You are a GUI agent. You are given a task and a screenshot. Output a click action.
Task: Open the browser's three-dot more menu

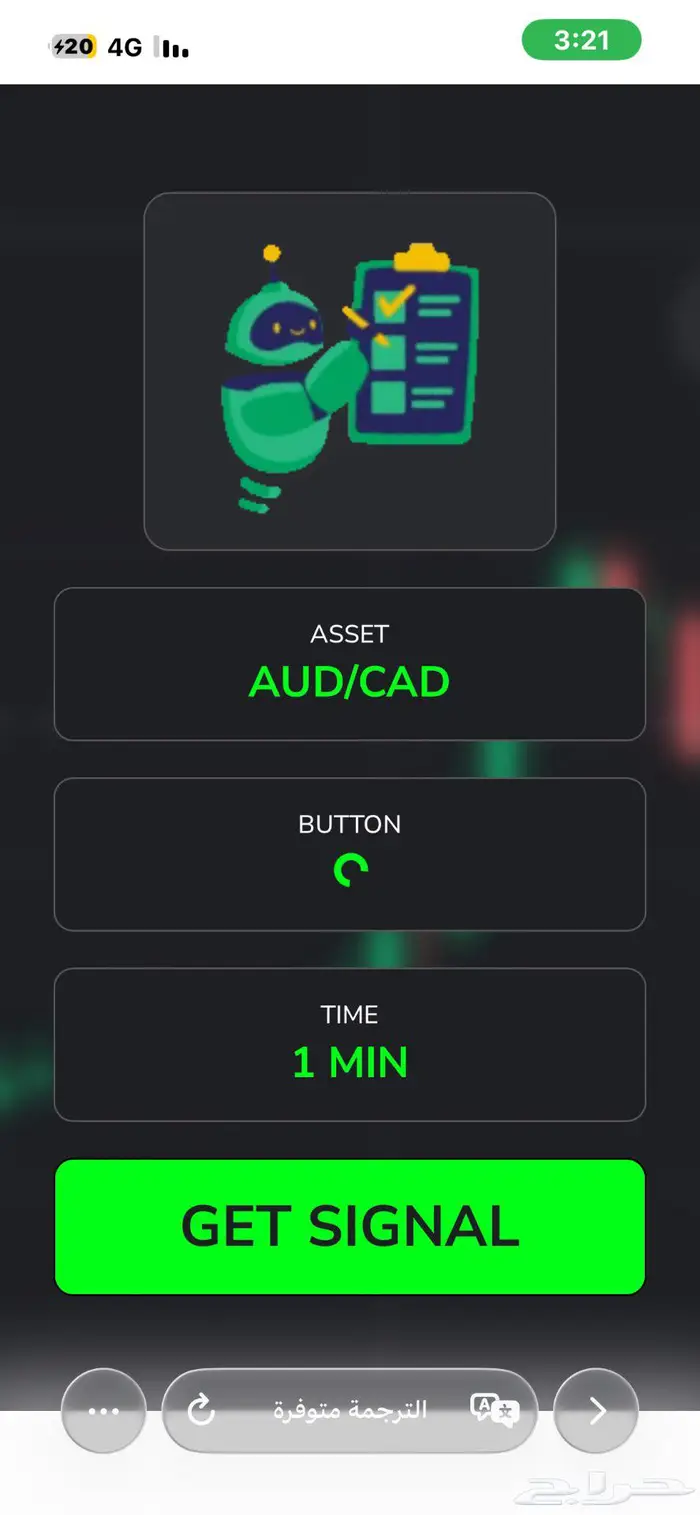click(104, 1411)
